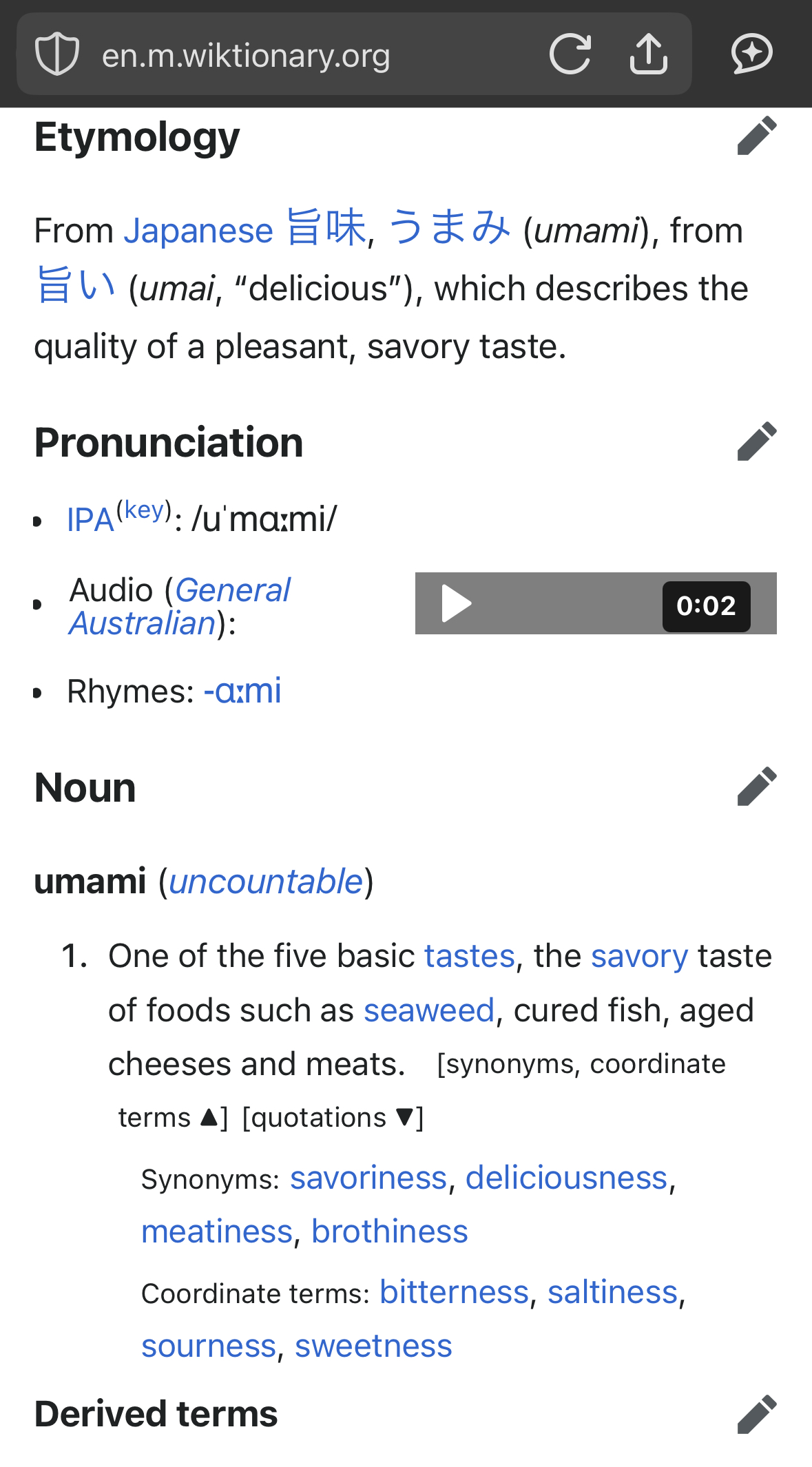Edit the Noun section

757,786
